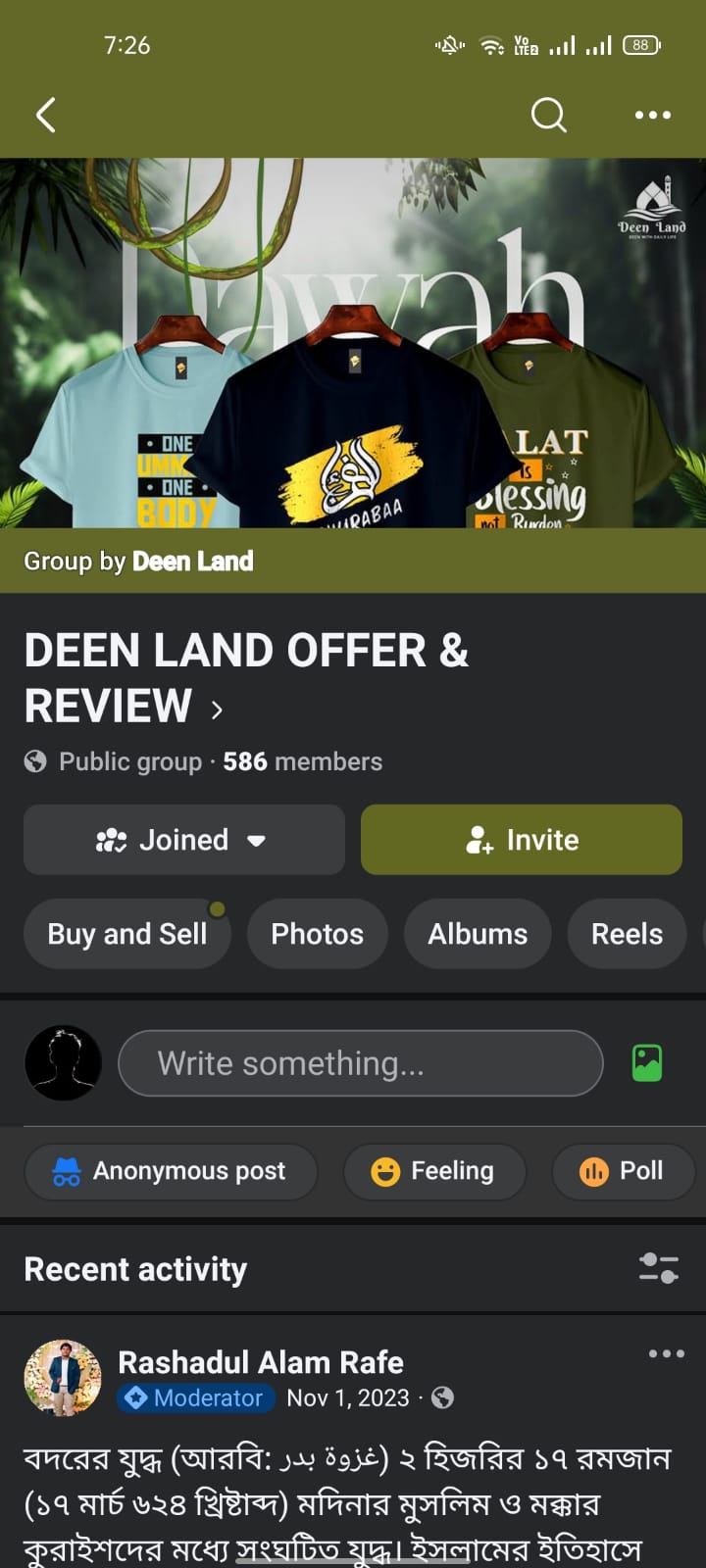706x1568 pixels.
Task: Open the Photos tab
Action: pyautogui.click(x=317, y=934)
